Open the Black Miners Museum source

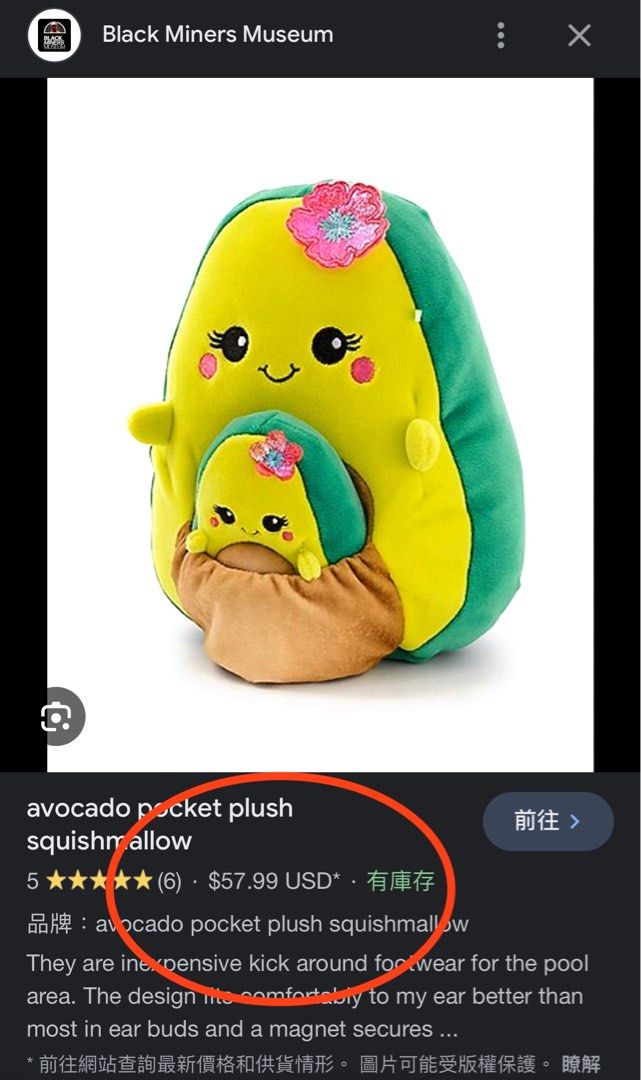[217, 35]
